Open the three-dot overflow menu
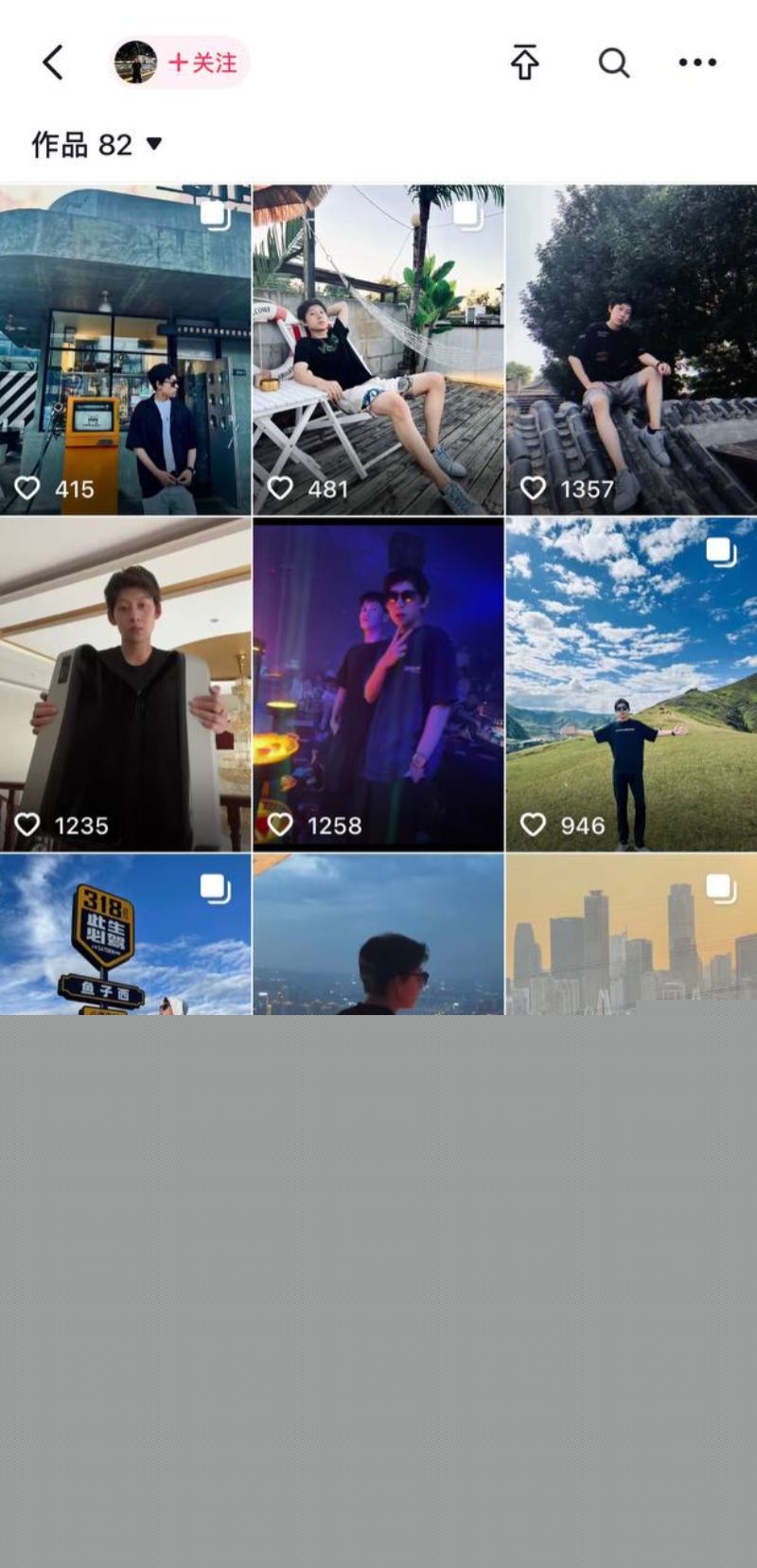This screenshot has height=1568, width=757. pos(697,62)
